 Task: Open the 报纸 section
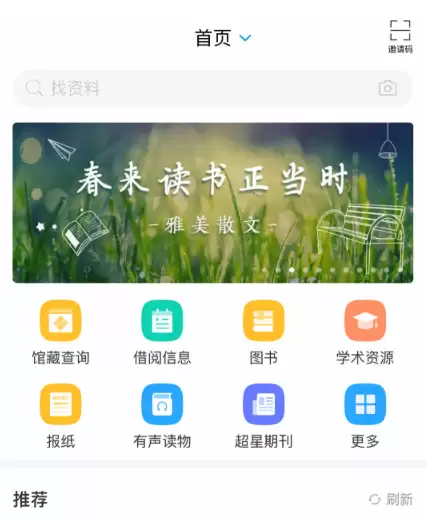pos(61,416)
